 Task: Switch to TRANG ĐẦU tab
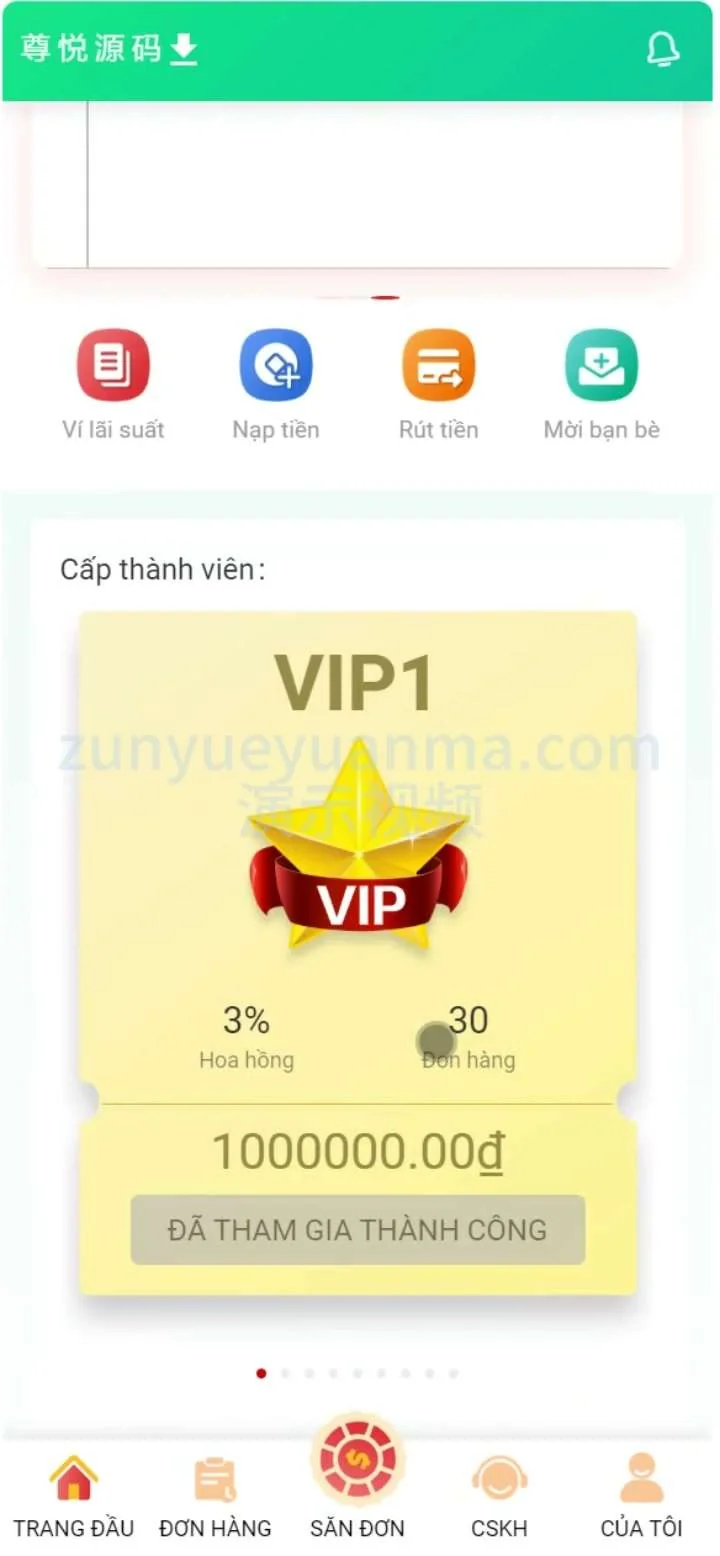pos(73,1495)
